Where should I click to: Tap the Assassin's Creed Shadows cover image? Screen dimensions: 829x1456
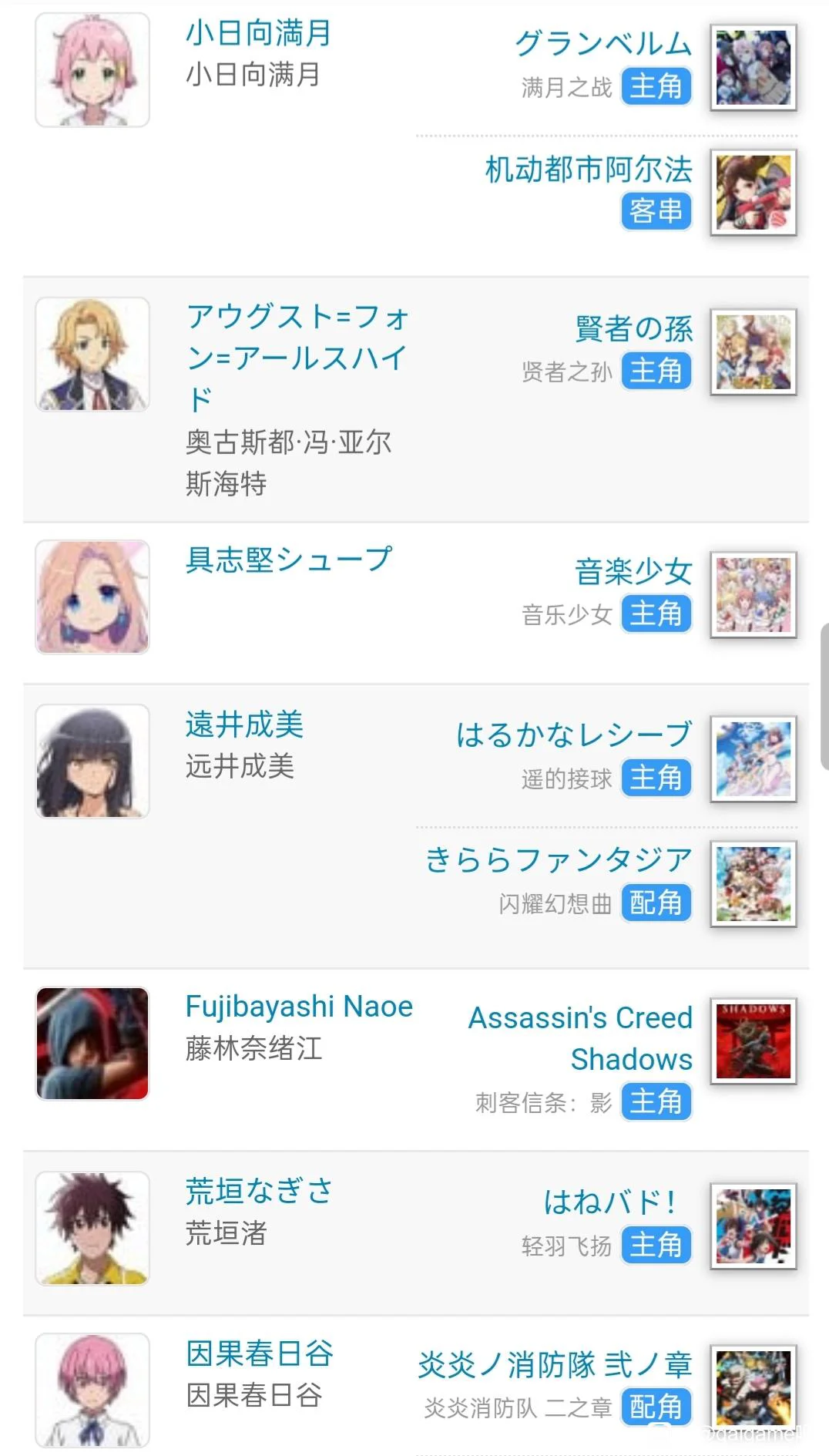pos(753,1041)
